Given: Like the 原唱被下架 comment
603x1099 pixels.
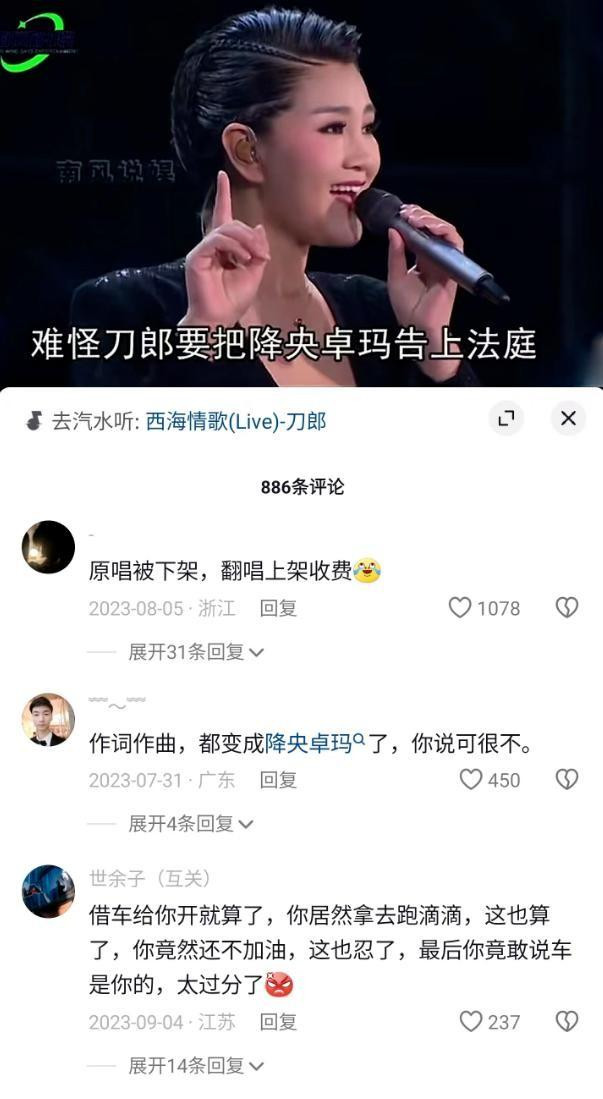Looking at the screenshot, I should (460, 608).
